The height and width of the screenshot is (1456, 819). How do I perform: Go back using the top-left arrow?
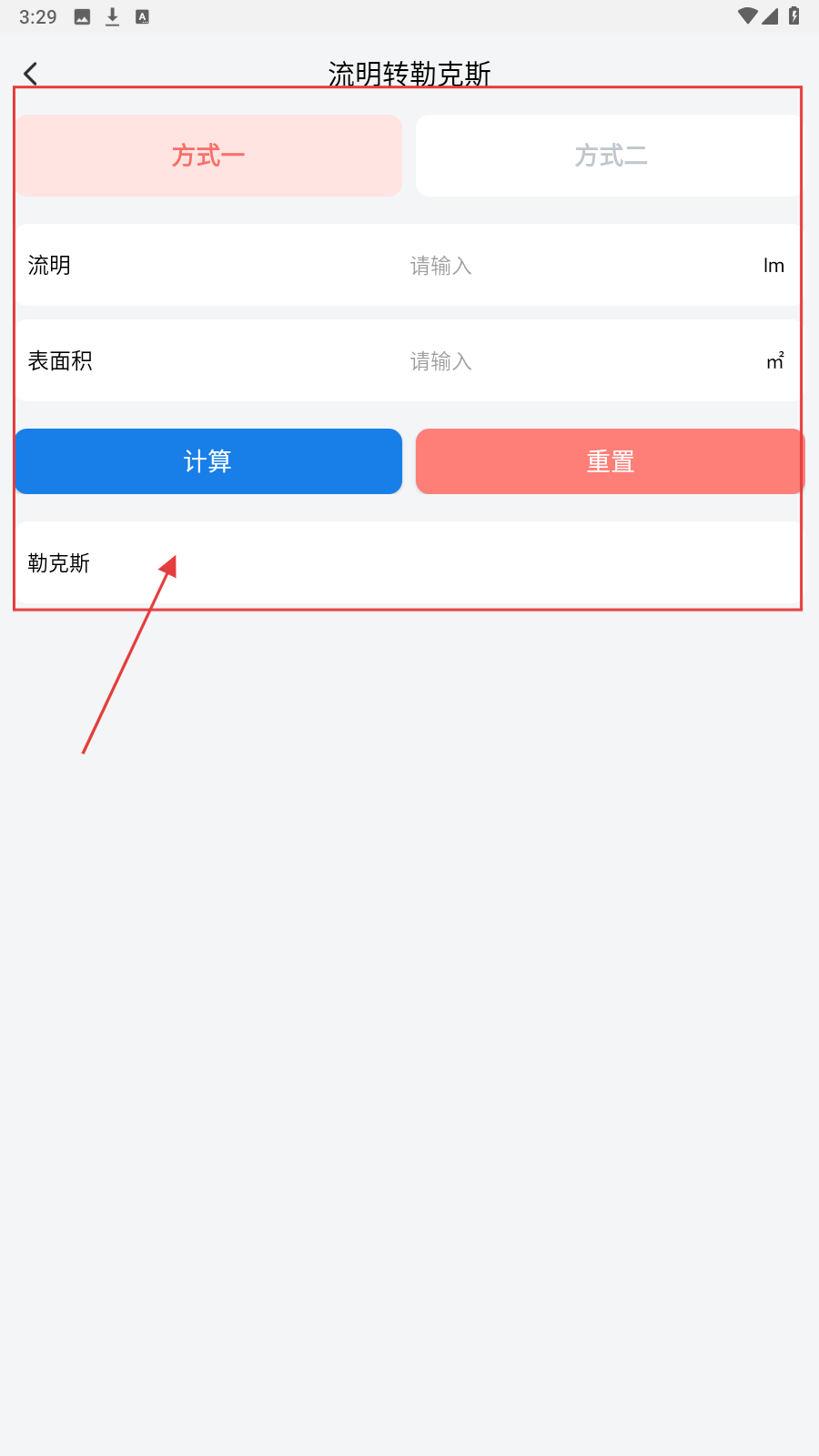(x=31, y=74)
